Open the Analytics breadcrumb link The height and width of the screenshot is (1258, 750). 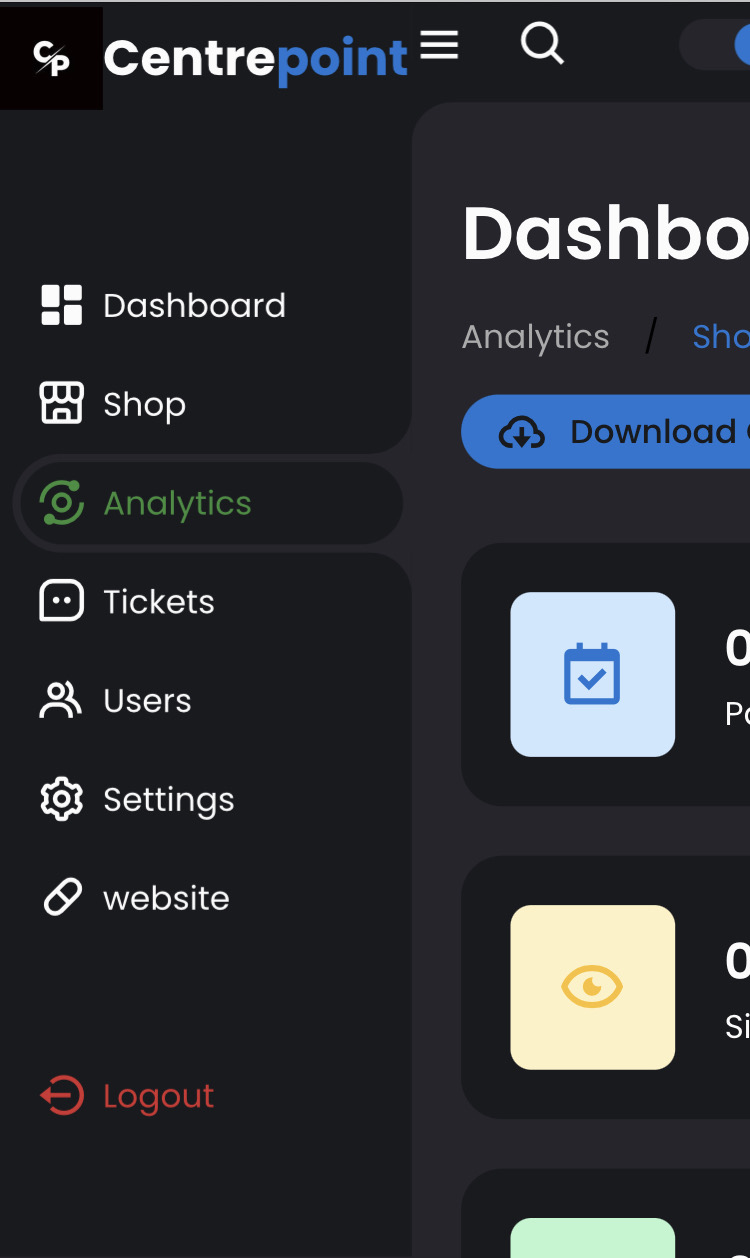pos(535,337)
